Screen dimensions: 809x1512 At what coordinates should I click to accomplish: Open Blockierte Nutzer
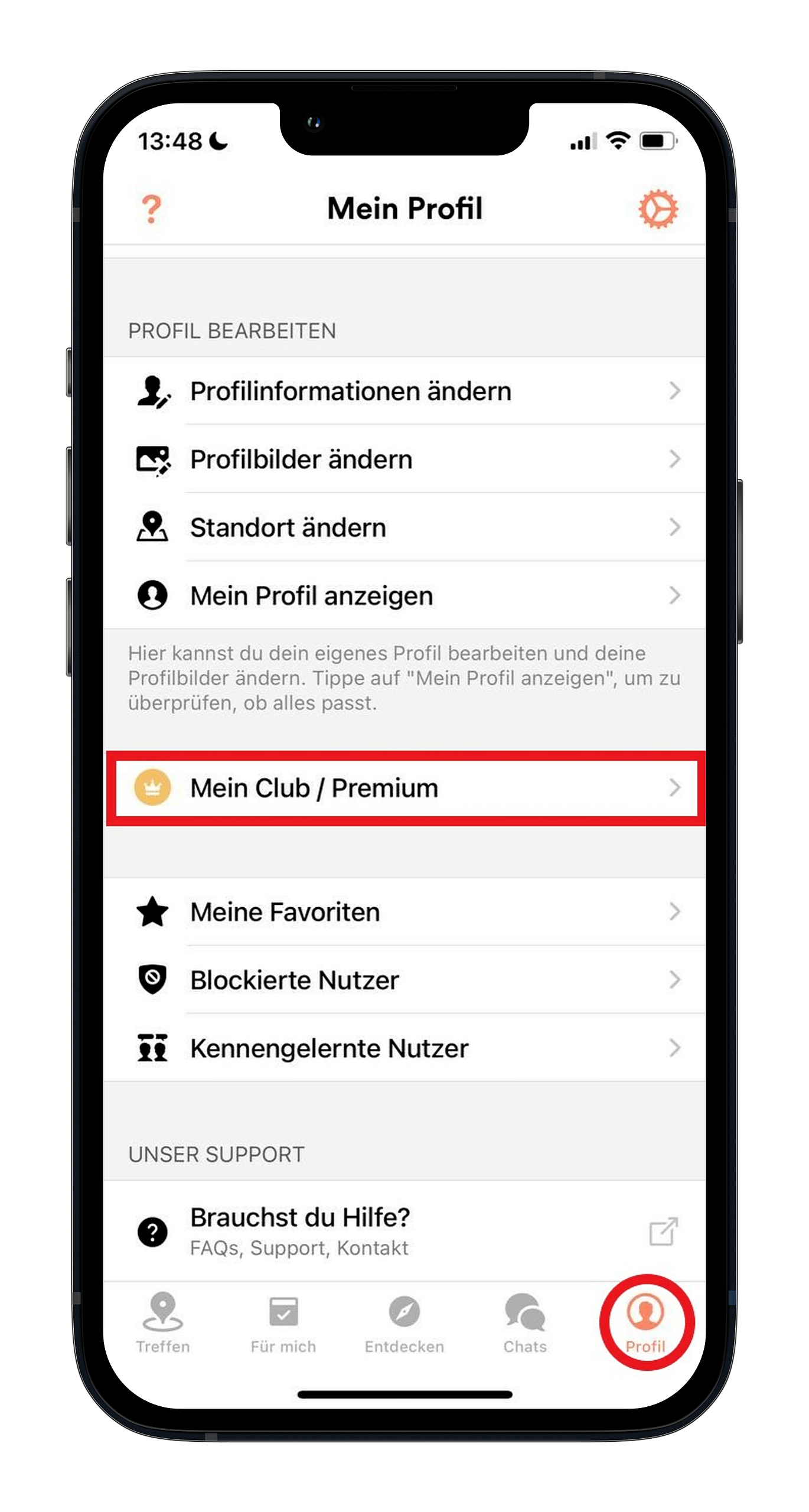[404, 980]
